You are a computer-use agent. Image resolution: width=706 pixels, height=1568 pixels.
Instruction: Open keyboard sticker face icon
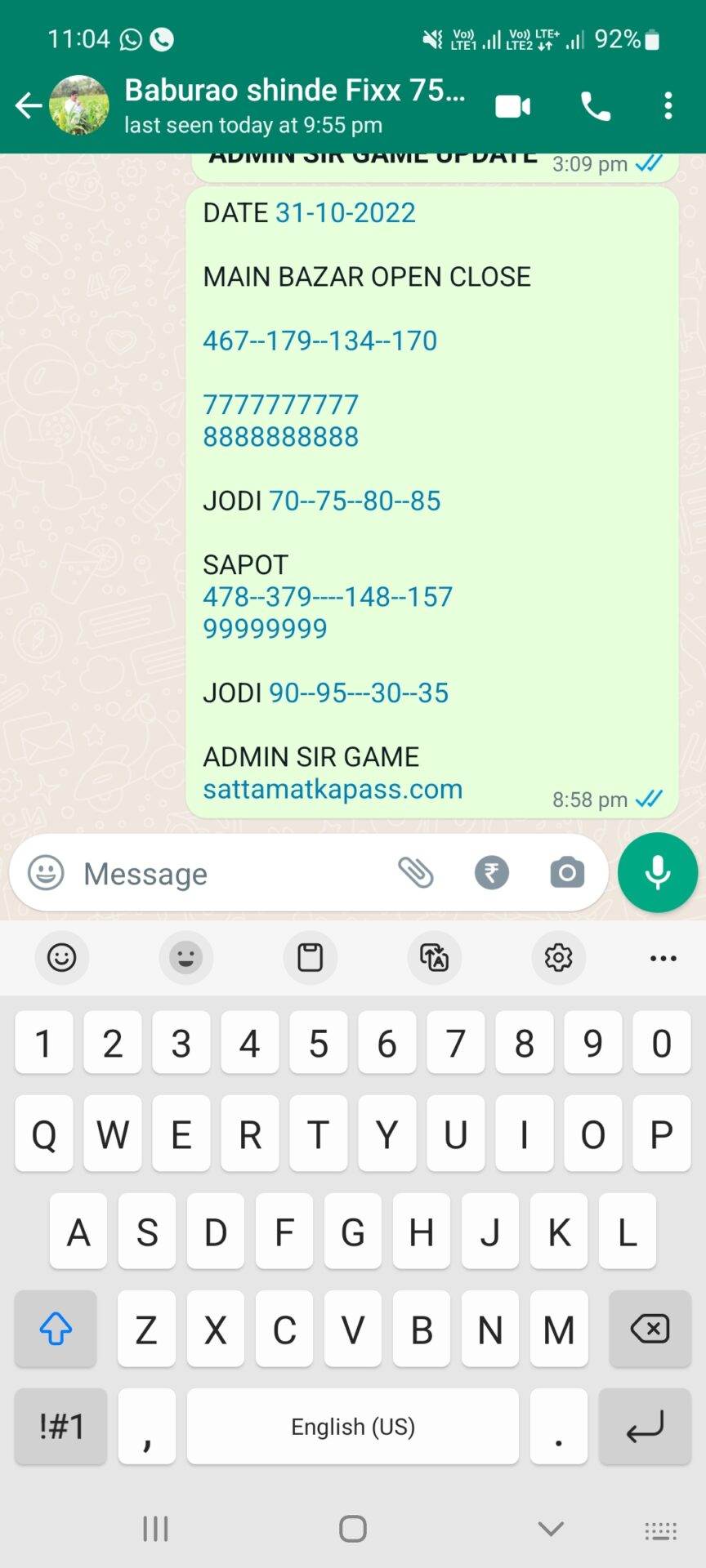[185, 957]
